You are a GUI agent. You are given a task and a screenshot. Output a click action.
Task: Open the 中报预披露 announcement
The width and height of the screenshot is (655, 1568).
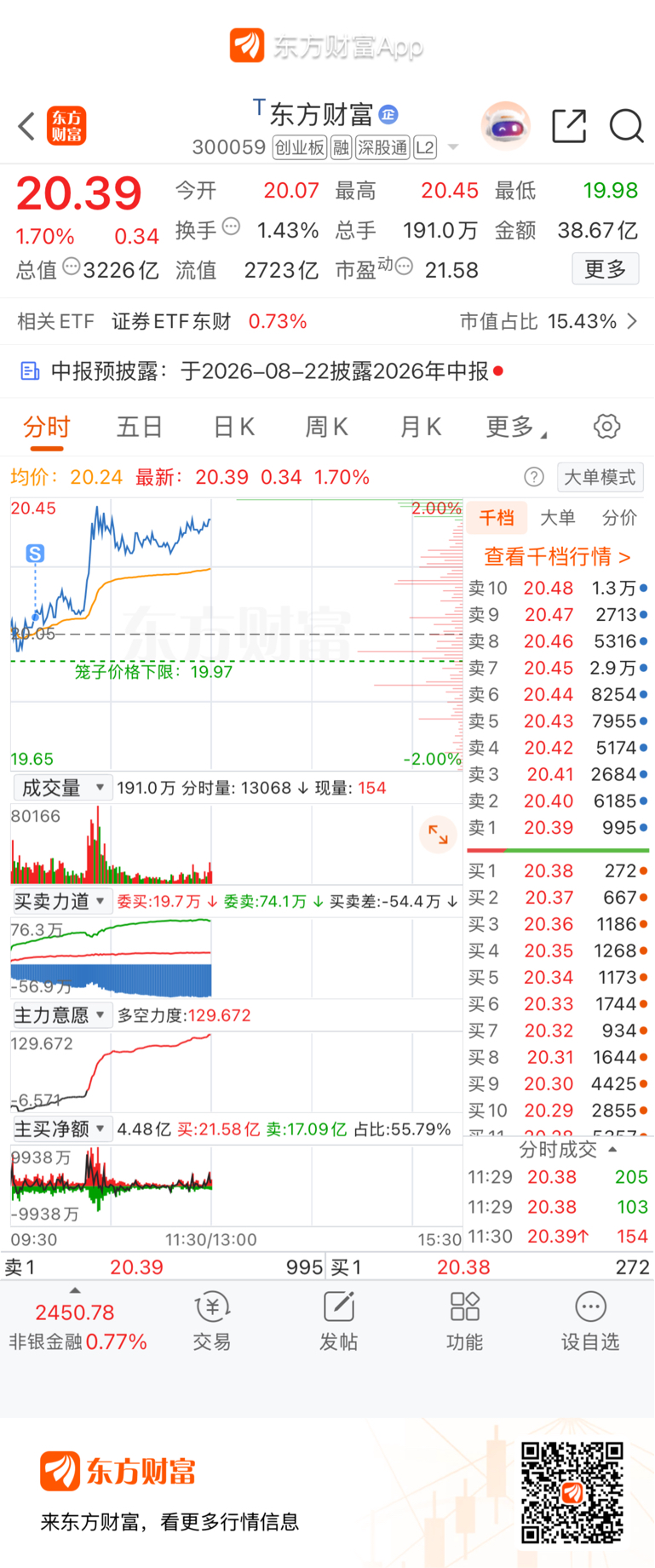(327, 371)
